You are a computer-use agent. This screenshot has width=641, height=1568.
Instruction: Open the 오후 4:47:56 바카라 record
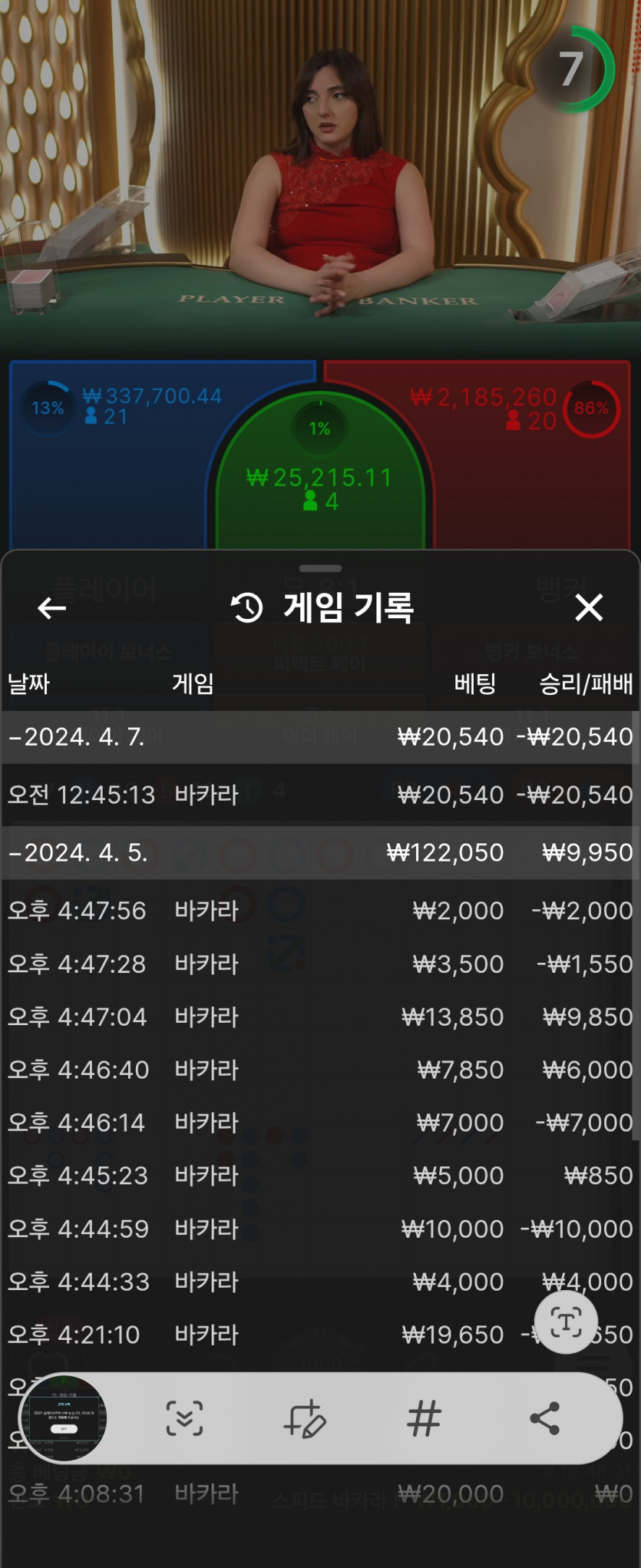coord(320,911)
